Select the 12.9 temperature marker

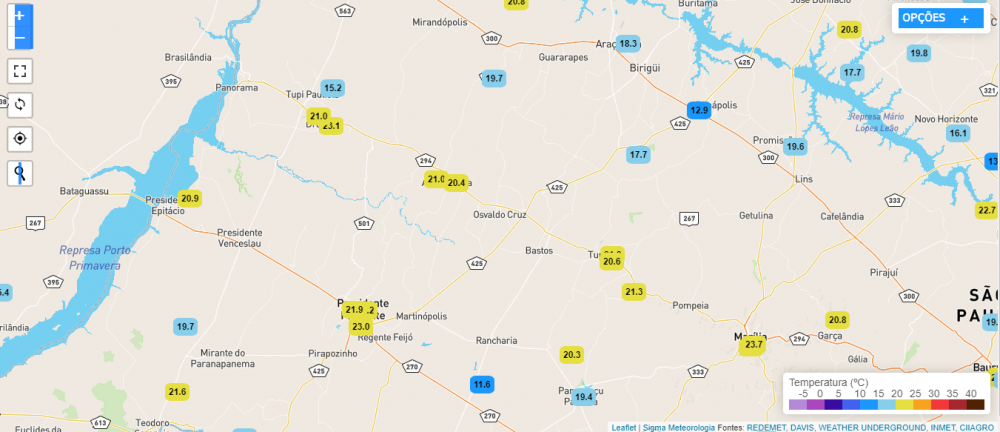[x=699, y=110]
